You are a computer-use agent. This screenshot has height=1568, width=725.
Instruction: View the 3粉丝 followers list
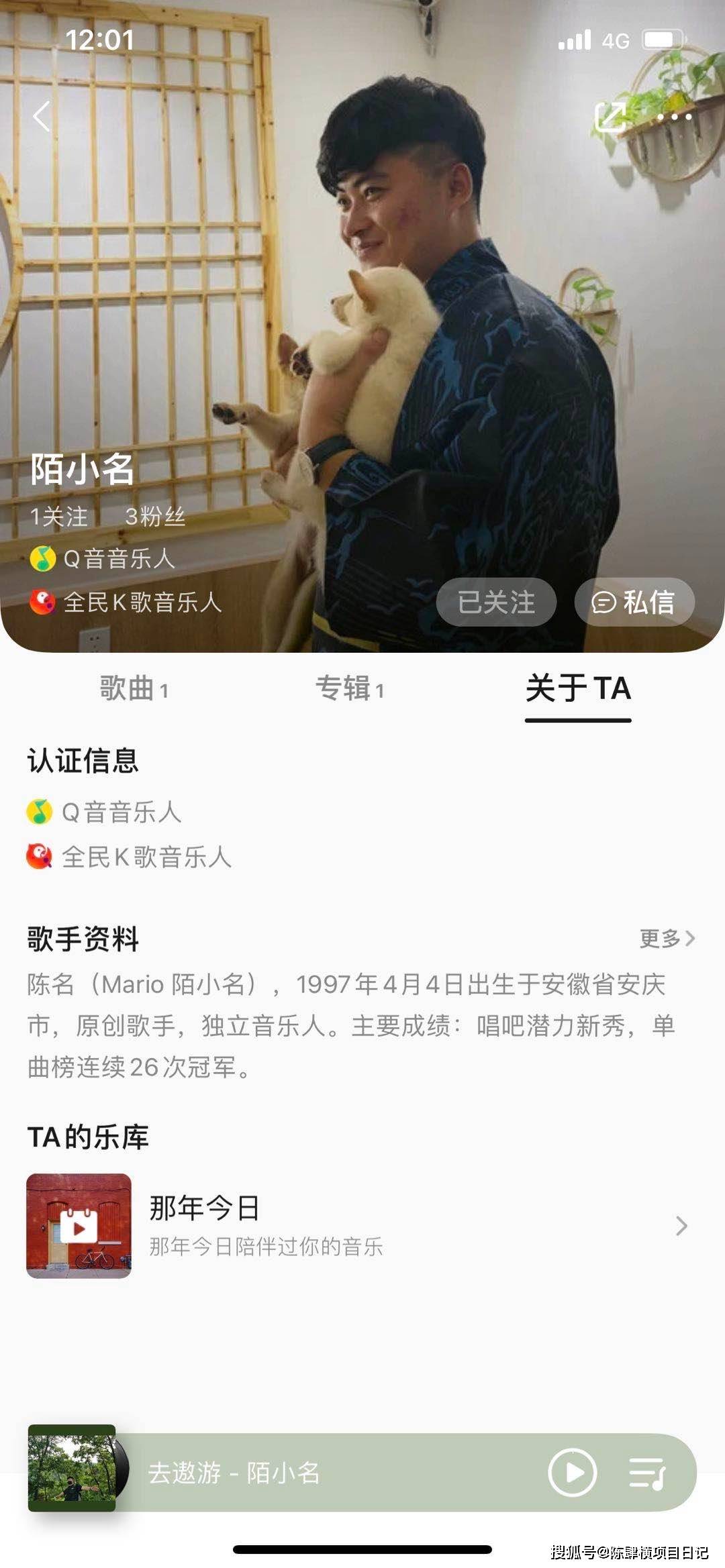[155, 516]
